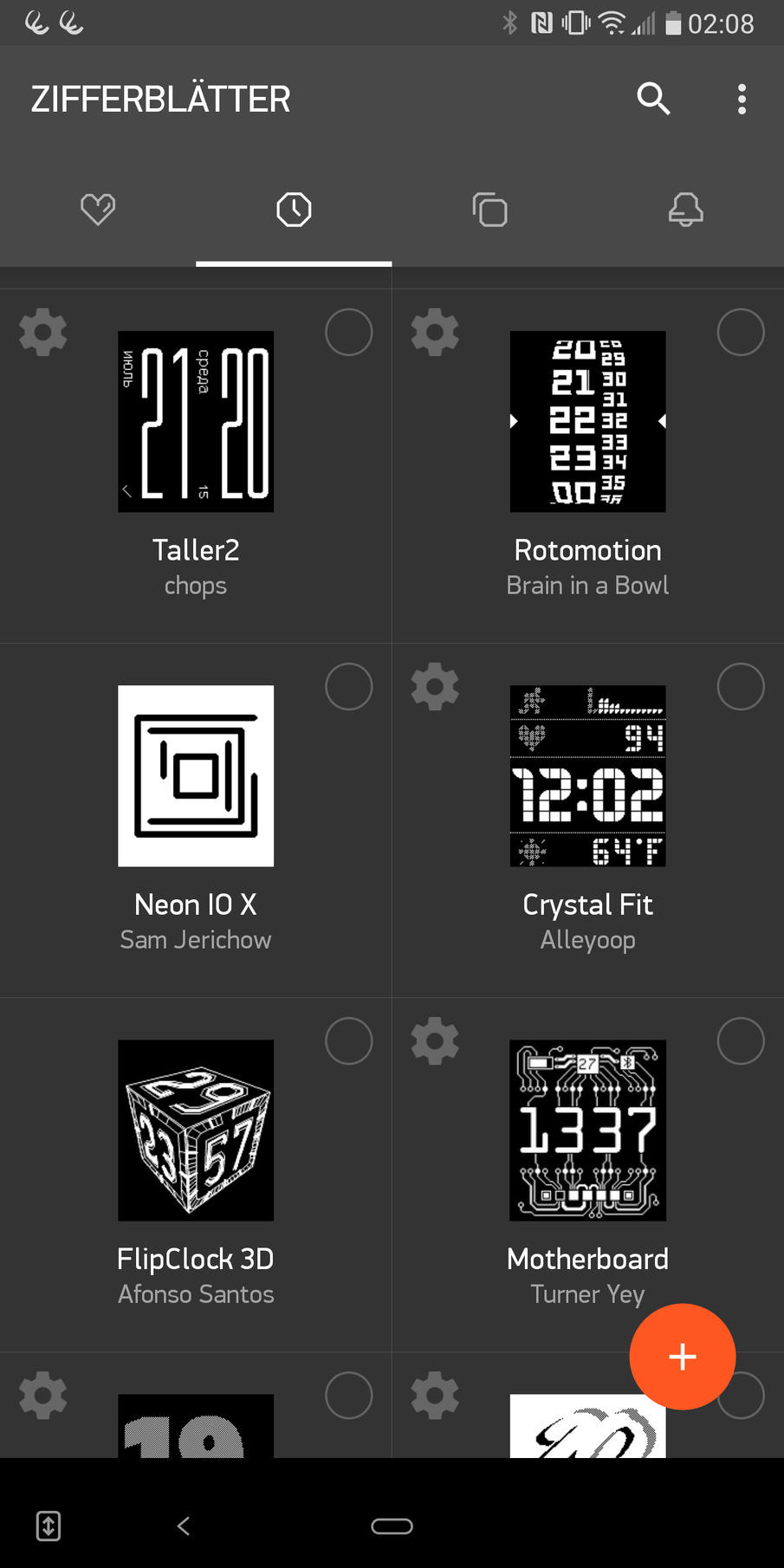Open settings gear for Taller2 watchface
The width and height of the screenshot is (784, 1568).
pos(43,332)
